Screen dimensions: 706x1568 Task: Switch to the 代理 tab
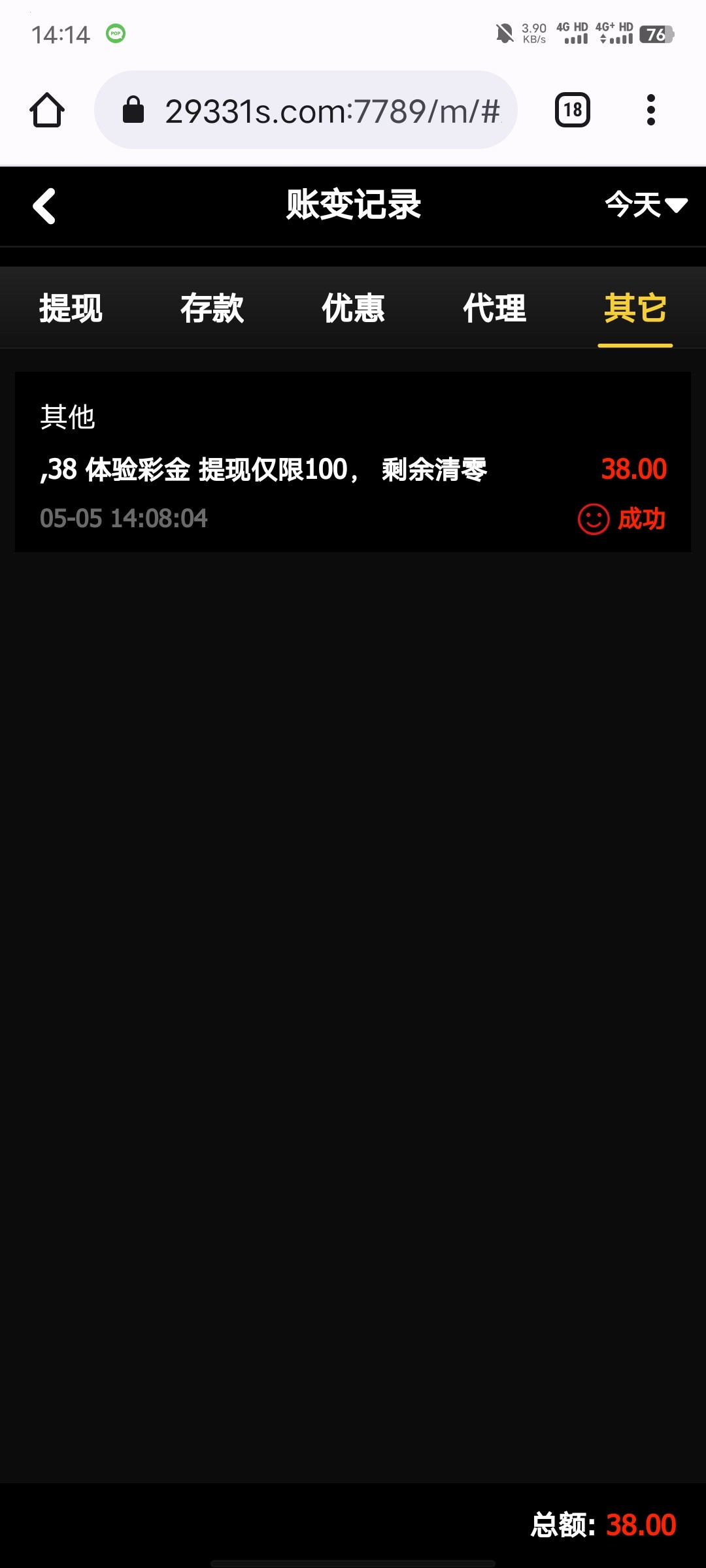click(x=494, y=308)
